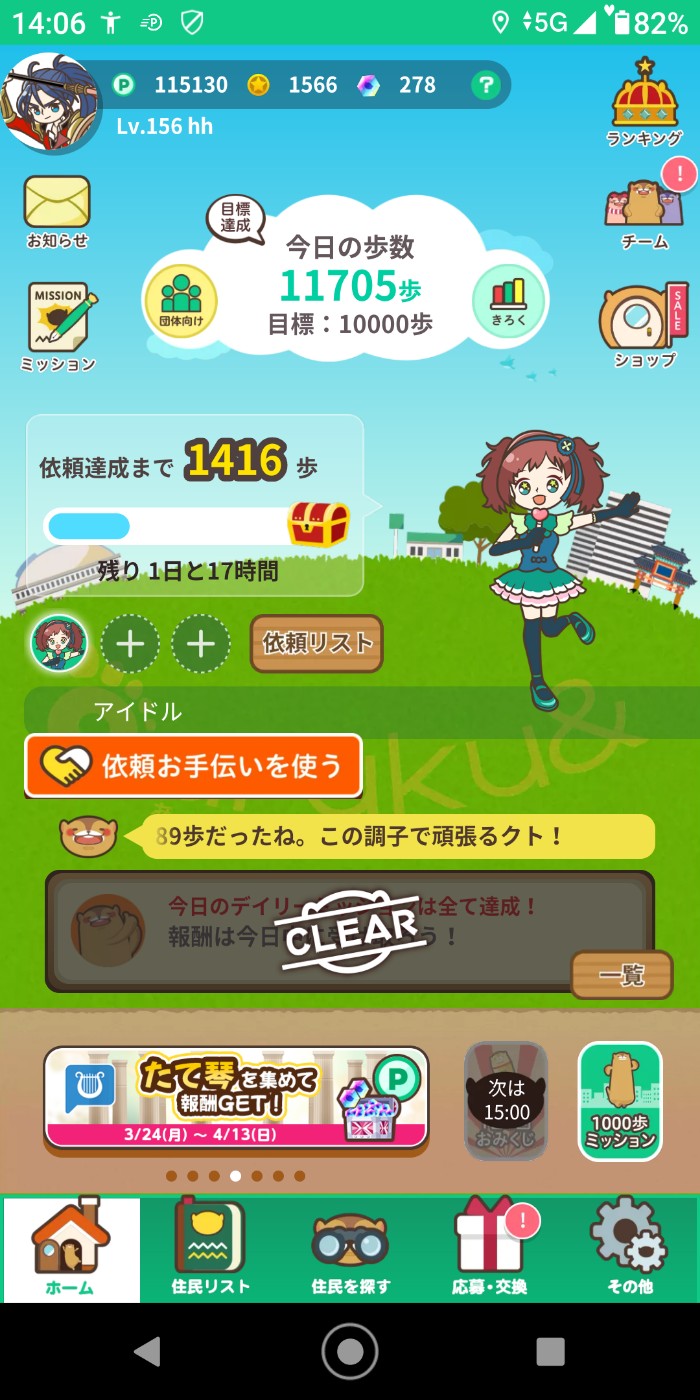Switch to the 住民を探す tab
Image resolution: width=700 pixels, height=1400 pixels.
350,1248
